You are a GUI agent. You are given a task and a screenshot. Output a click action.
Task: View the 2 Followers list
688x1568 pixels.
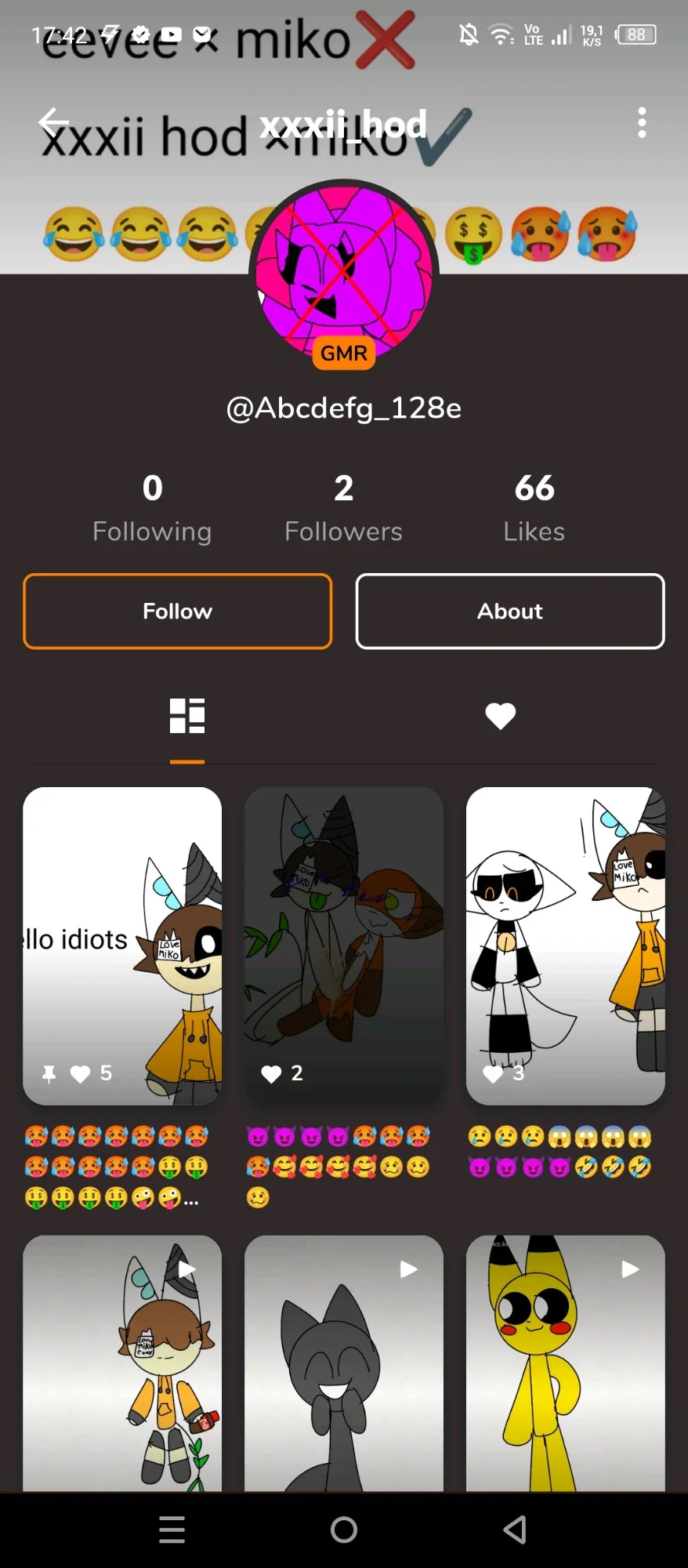tap(343, 507)
